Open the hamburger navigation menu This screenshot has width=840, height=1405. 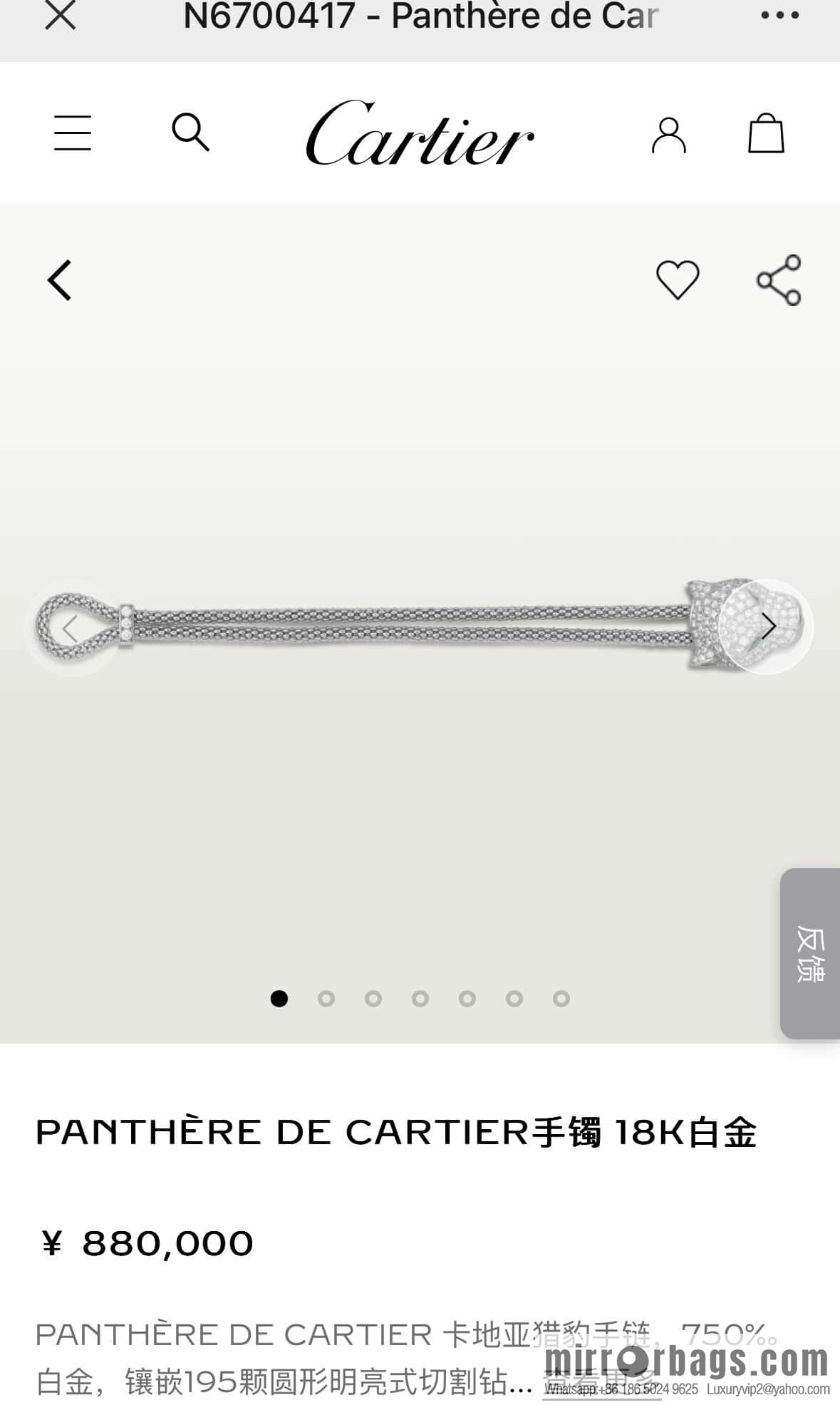[73, 133]
